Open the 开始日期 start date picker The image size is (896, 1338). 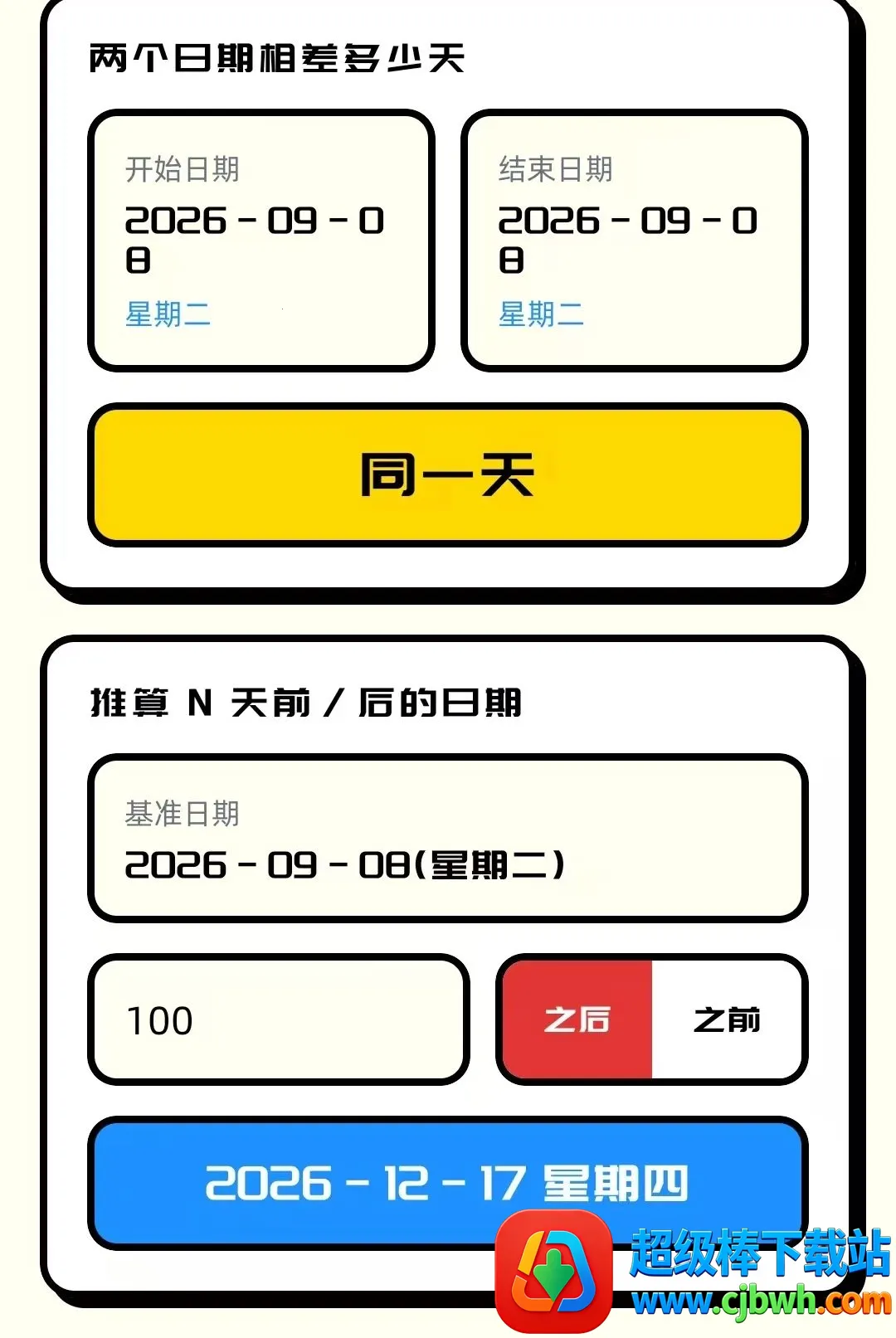pos(261,241)
